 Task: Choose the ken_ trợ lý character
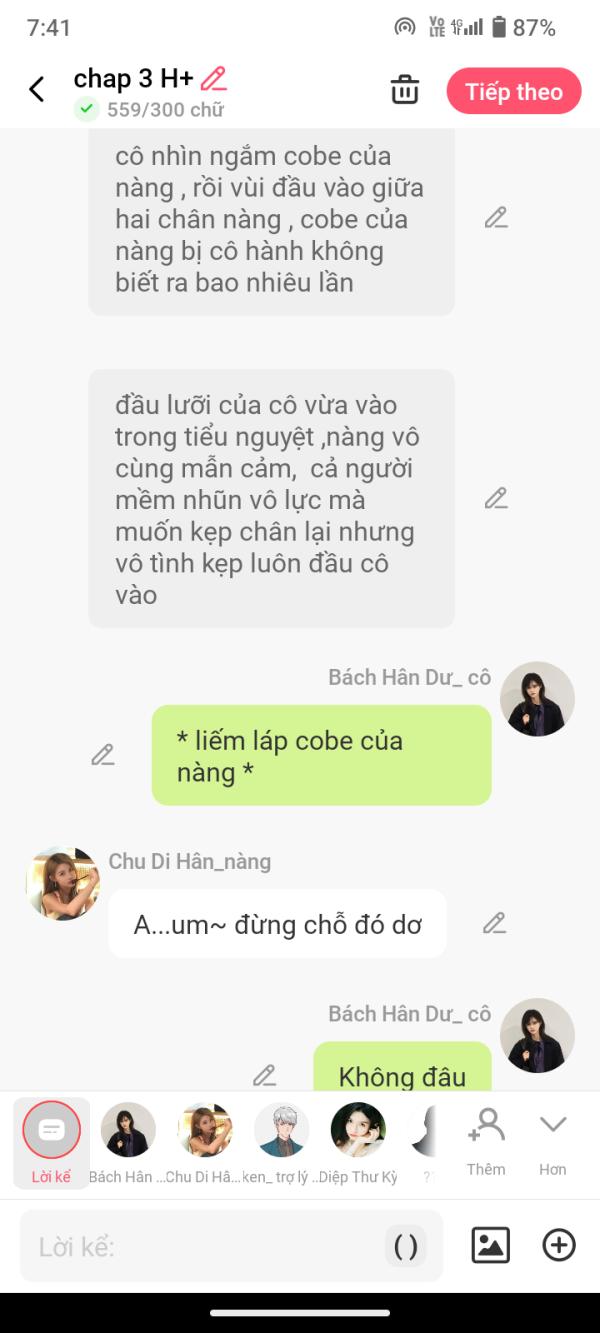[282, 1141]
